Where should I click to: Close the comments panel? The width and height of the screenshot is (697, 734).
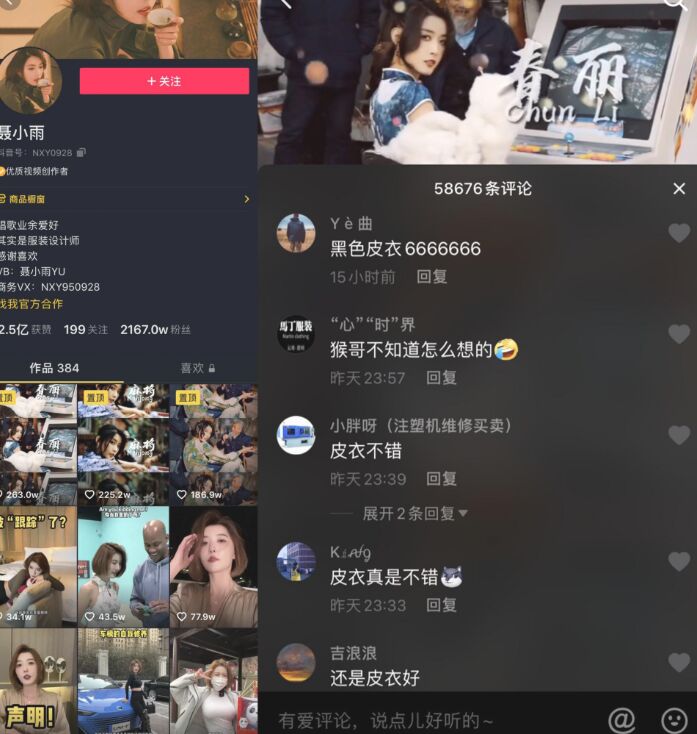(679, 189)
